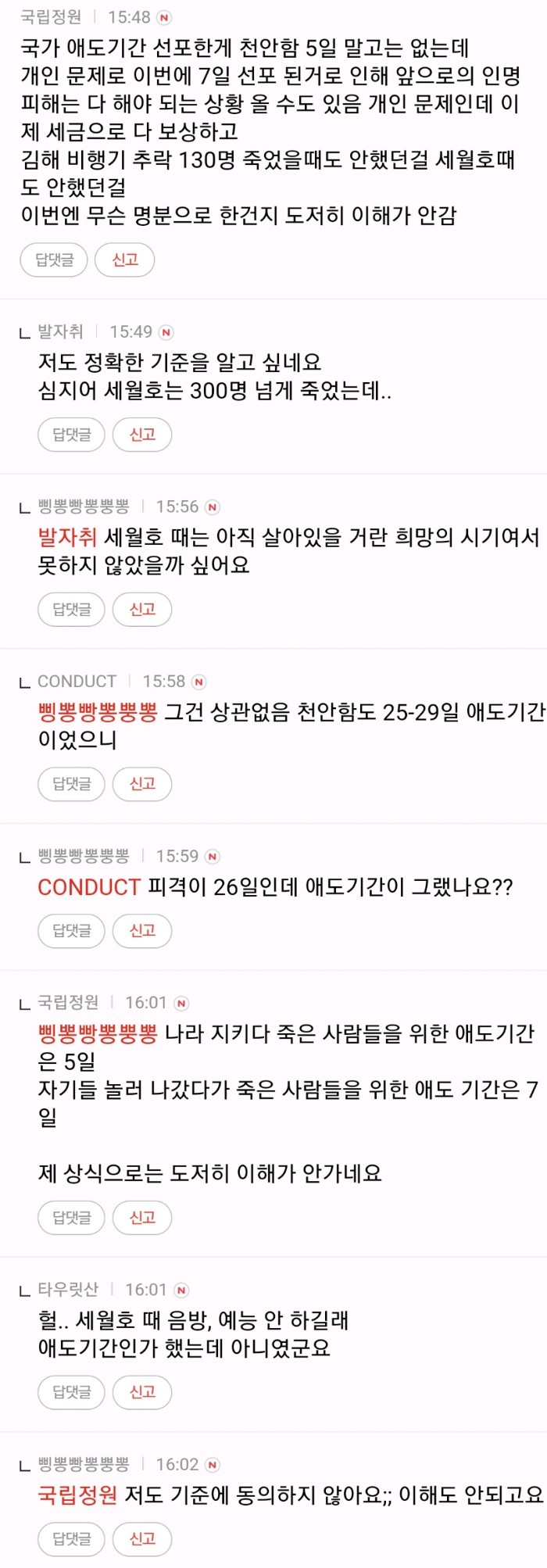
Task: Reply to CONDUCT's 15:58 comment
Action: pyautogui.click(x=71, y=784)
